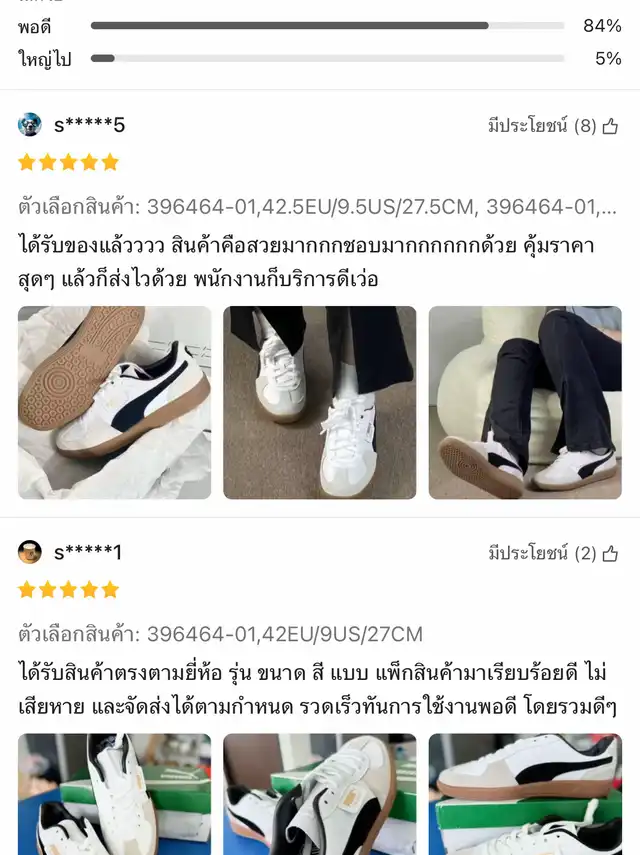Open s*****5's shoe sole photo

pyautogui.click(x=114, y=402)
